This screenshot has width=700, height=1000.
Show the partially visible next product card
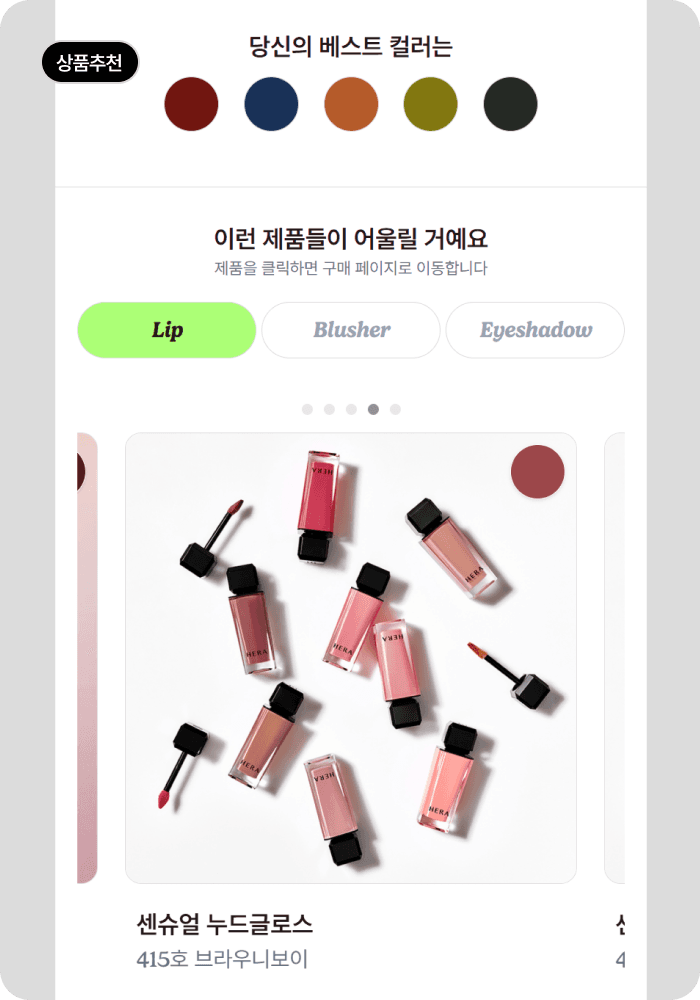[614, 658]
